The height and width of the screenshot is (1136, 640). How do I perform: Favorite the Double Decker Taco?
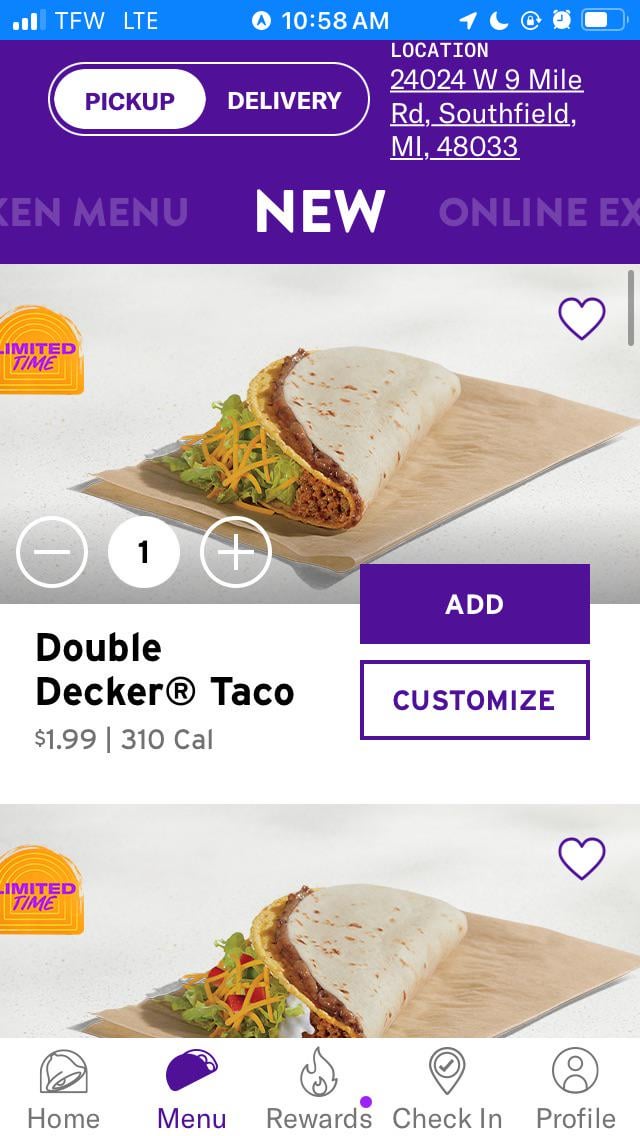click(581, 319)
